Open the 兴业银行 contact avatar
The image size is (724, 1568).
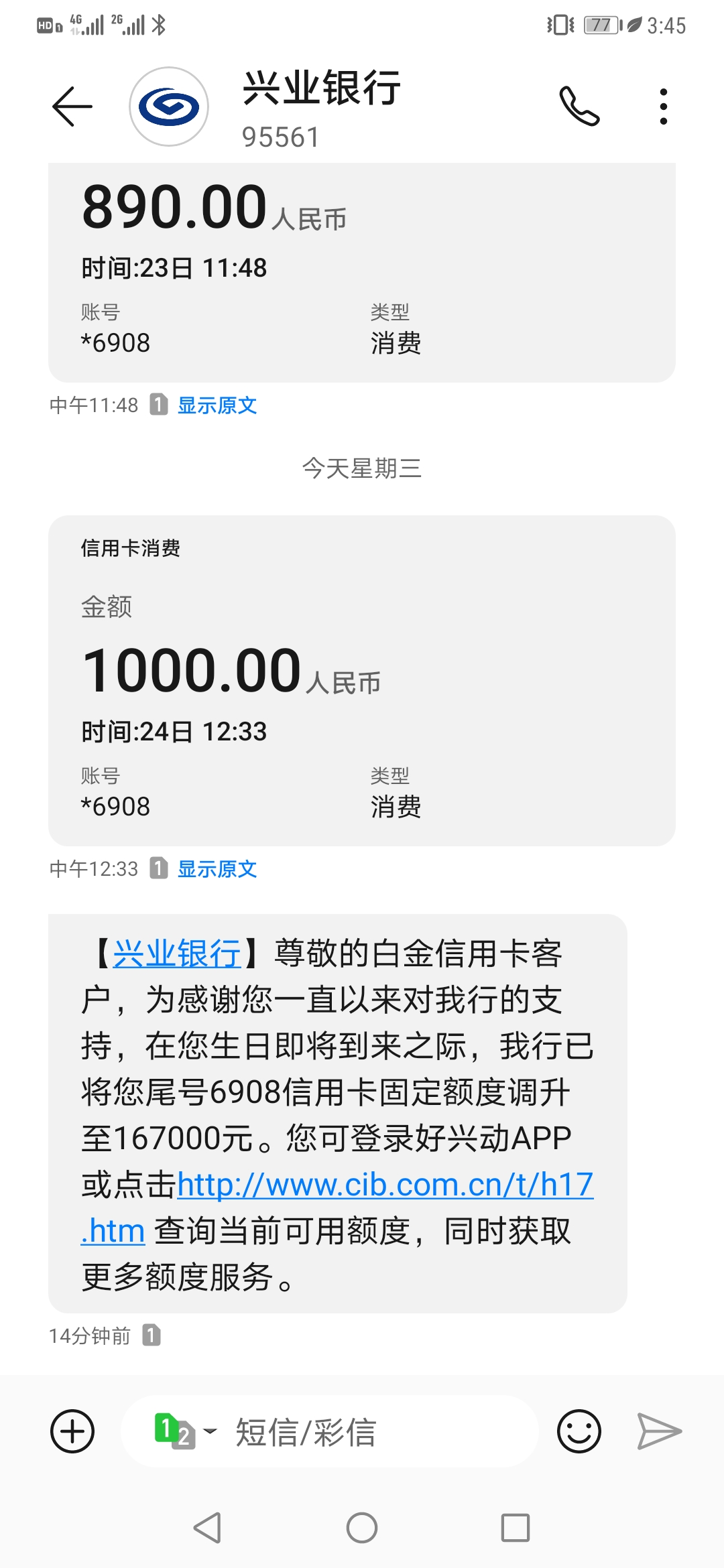pyautogui.click(x=169, y=107)
